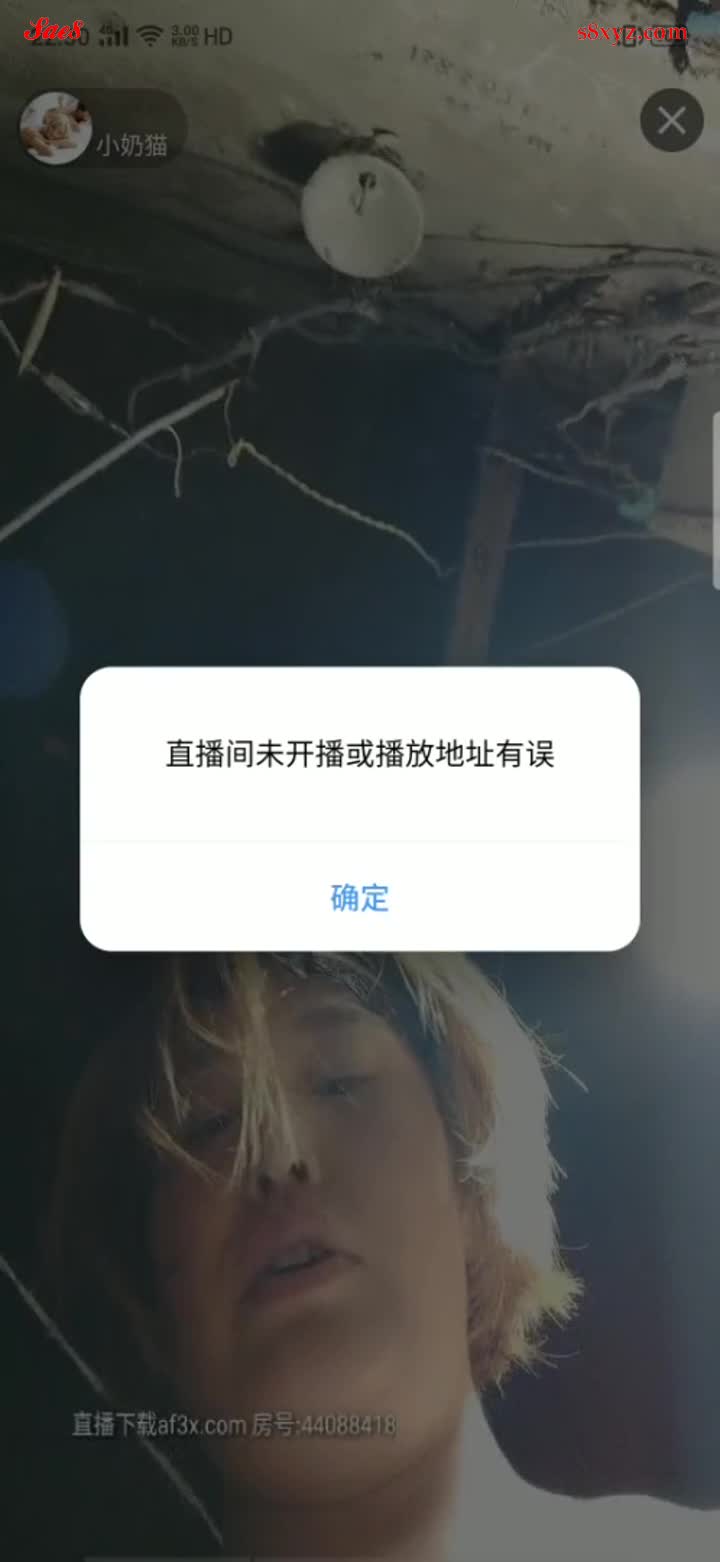Confirm the dialog with 确定

[359, 897]
